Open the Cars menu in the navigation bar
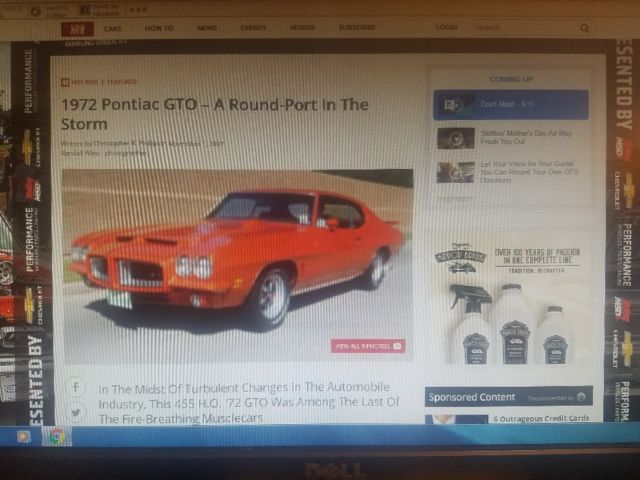The width and height of the screenshot is (640, 480). 113,28
